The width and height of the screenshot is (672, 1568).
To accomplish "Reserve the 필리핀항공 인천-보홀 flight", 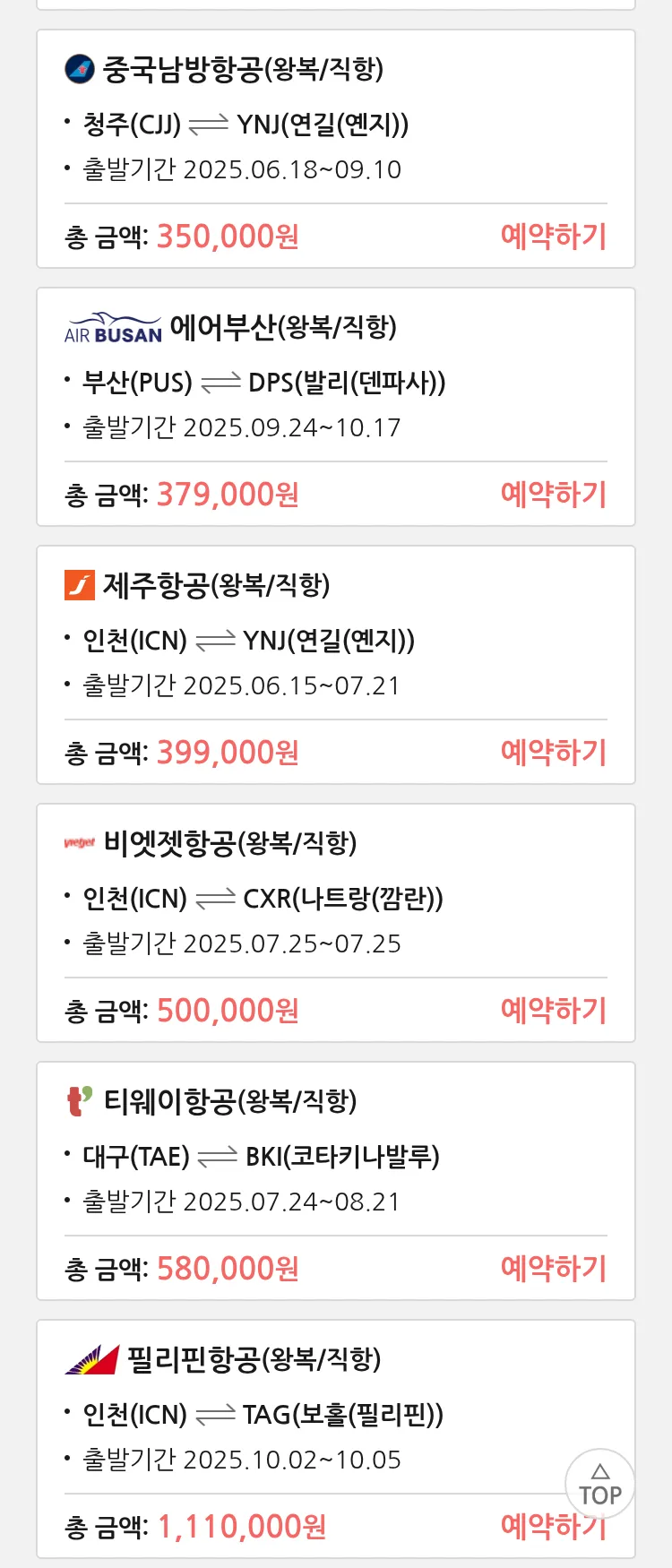I will (529, 1527).
